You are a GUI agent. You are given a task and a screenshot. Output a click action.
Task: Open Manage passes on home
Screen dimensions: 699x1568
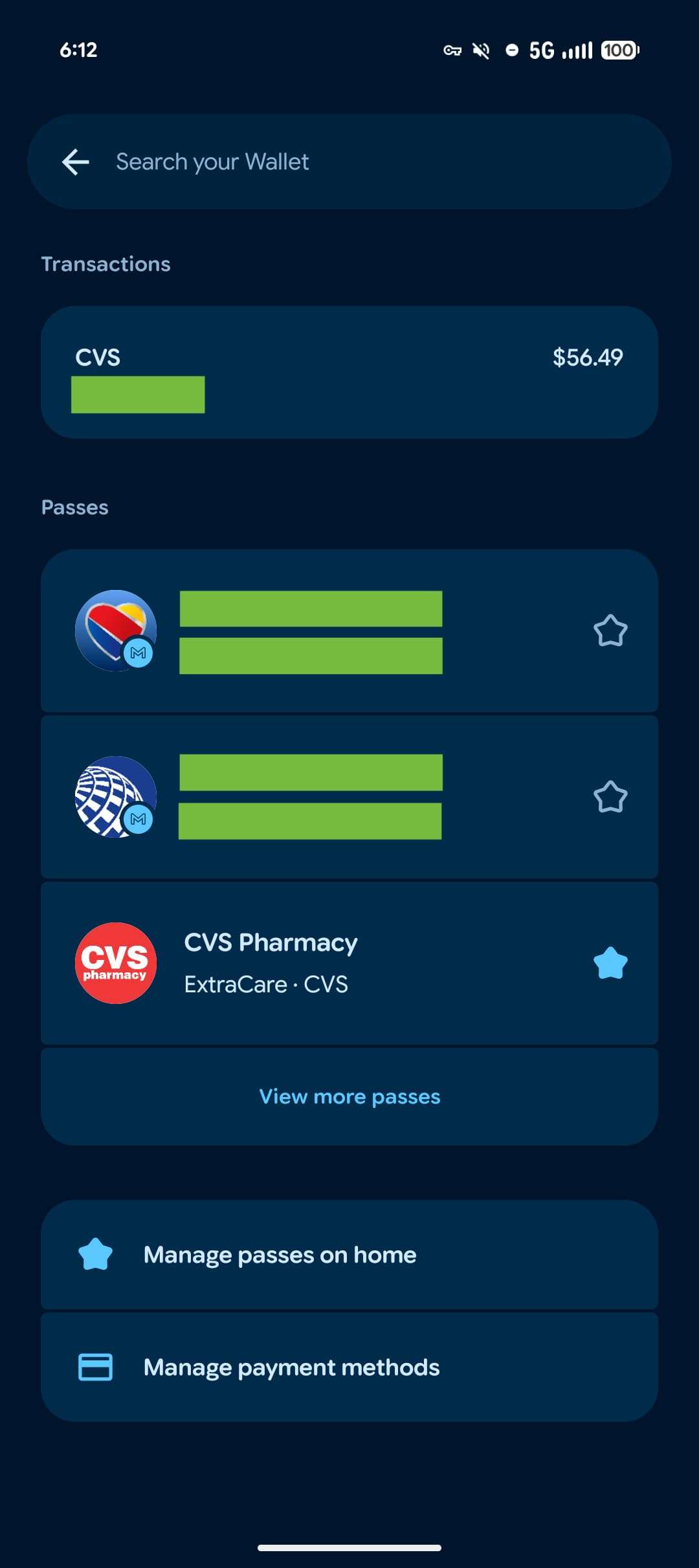[349, 1255]
